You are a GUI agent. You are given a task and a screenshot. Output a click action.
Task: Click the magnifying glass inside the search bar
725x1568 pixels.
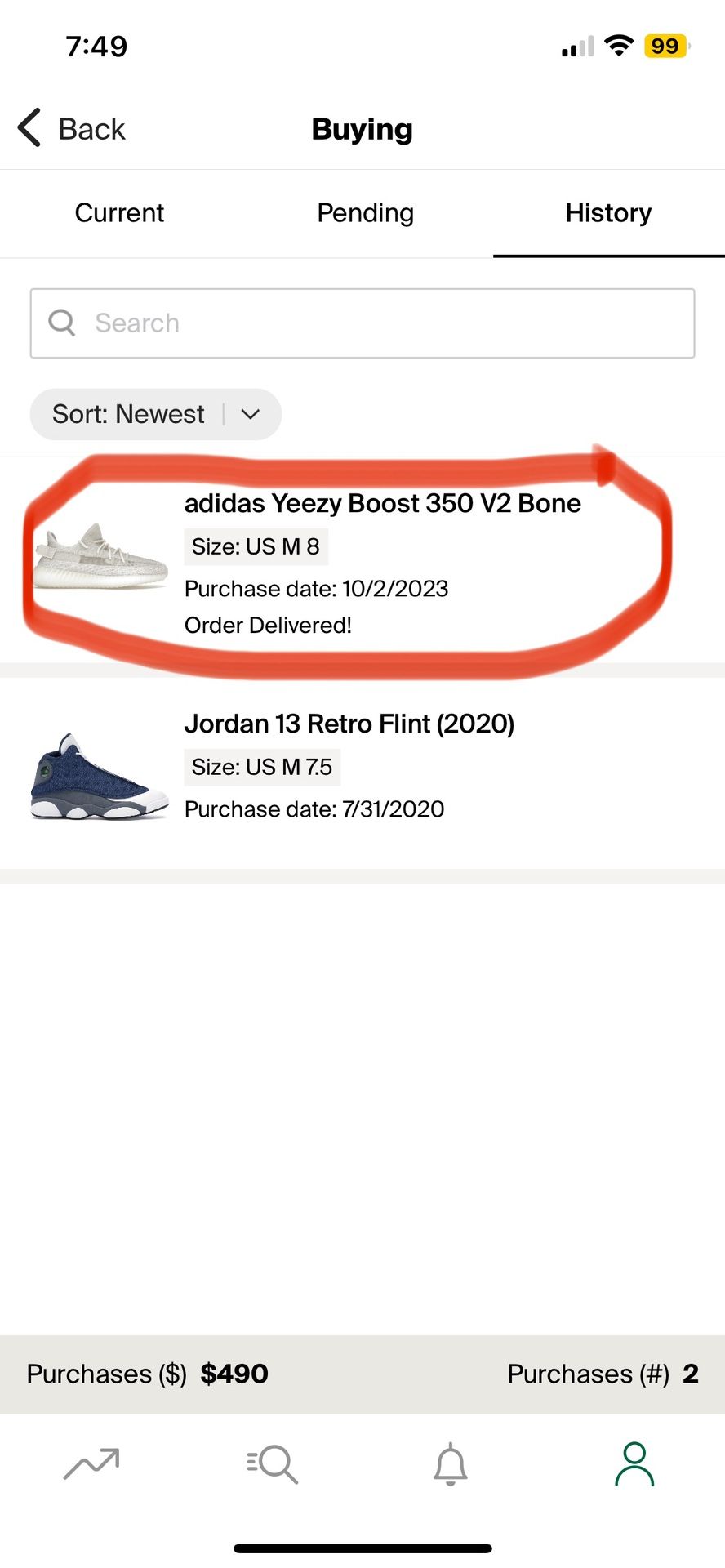(61, 323)
